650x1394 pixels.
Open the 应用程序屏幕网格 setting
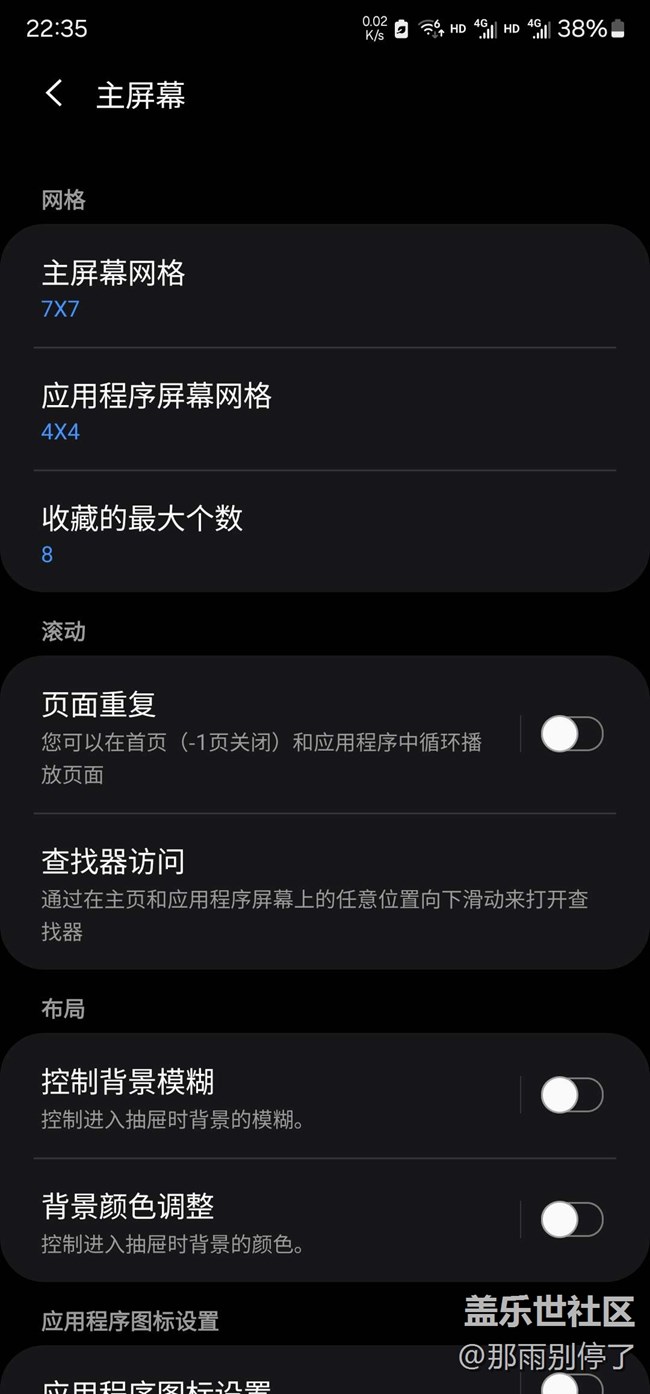tap(325, 409)
